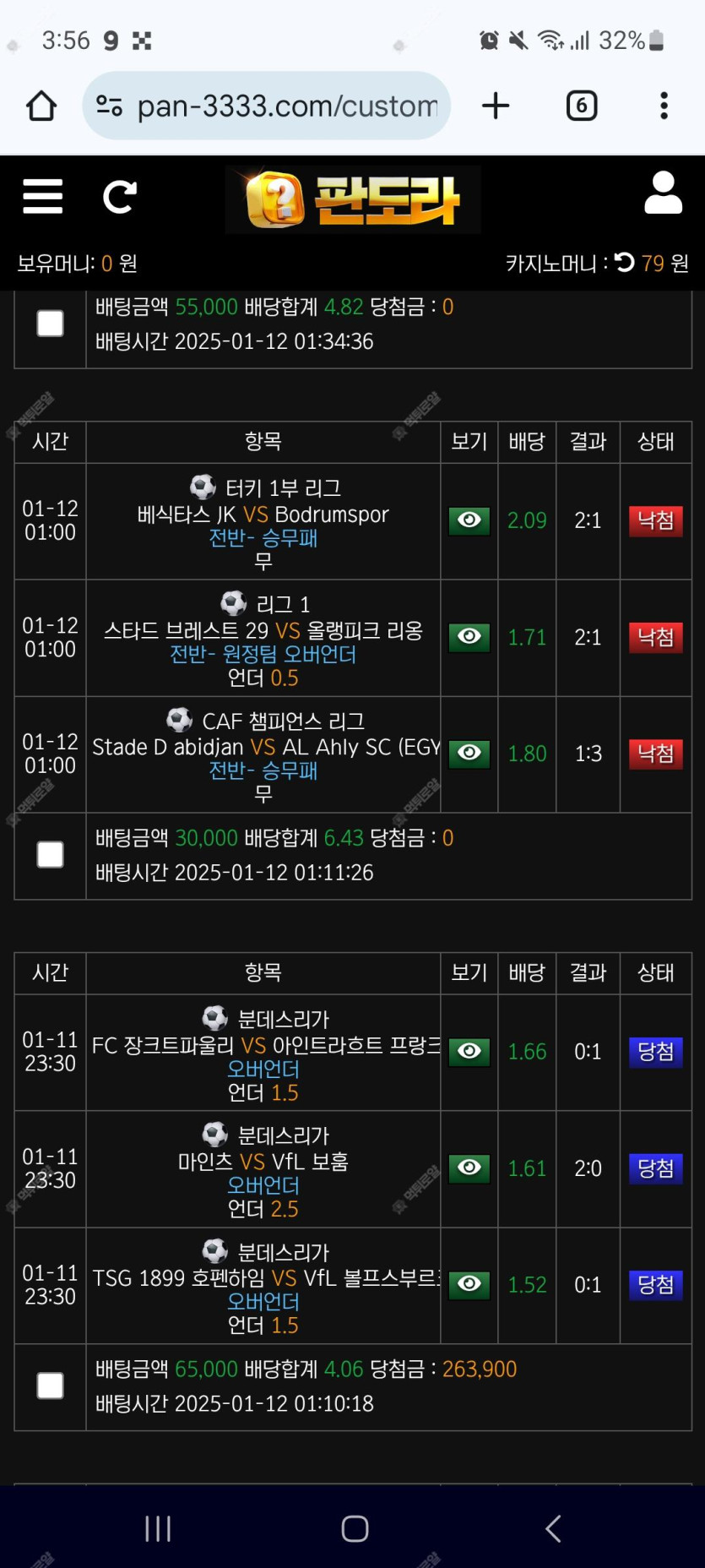Tap the pan-3333.com address bar
Screen dimensions: 705x1568
[266, 106]
